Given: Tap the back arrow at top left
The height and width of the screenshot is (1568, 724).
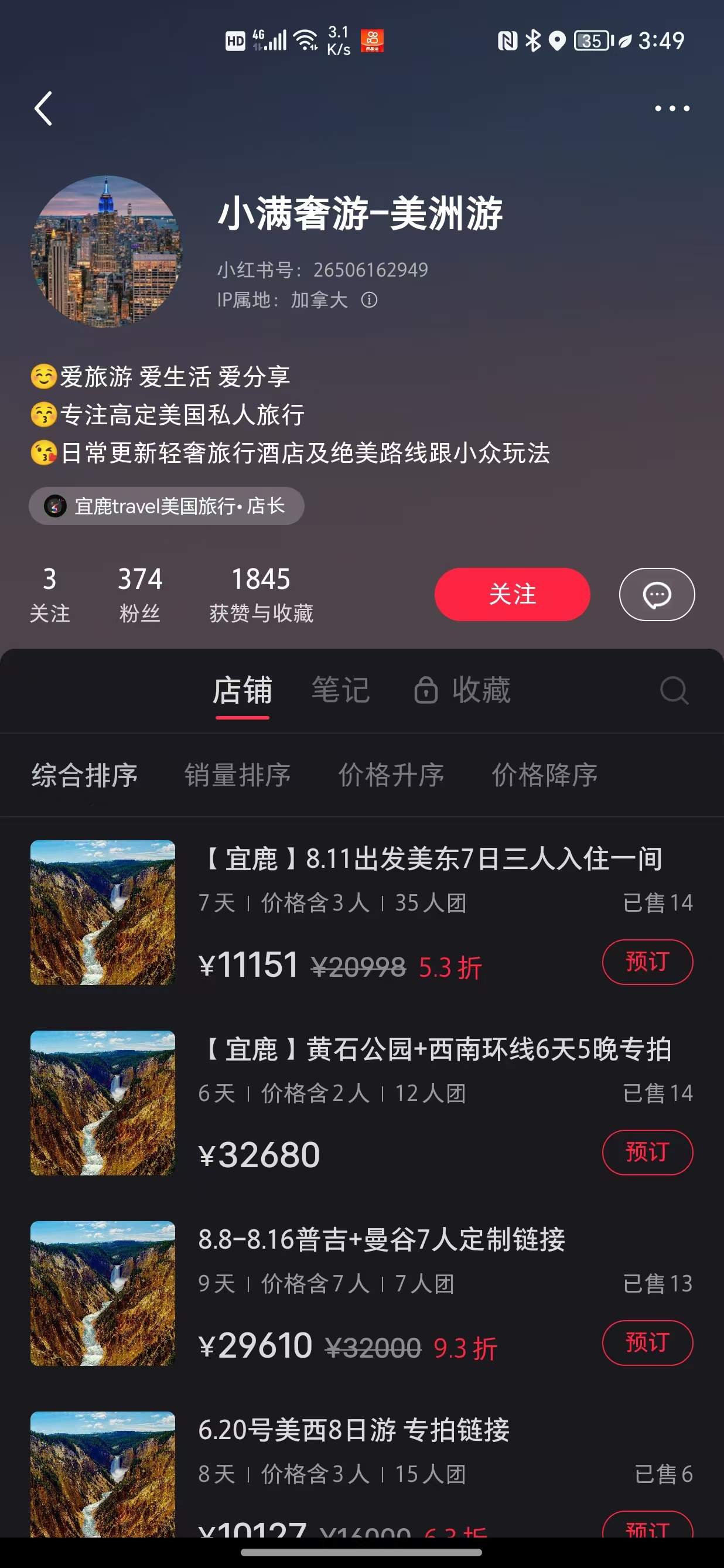Looking at the screenshot, I should pos(43,108).
